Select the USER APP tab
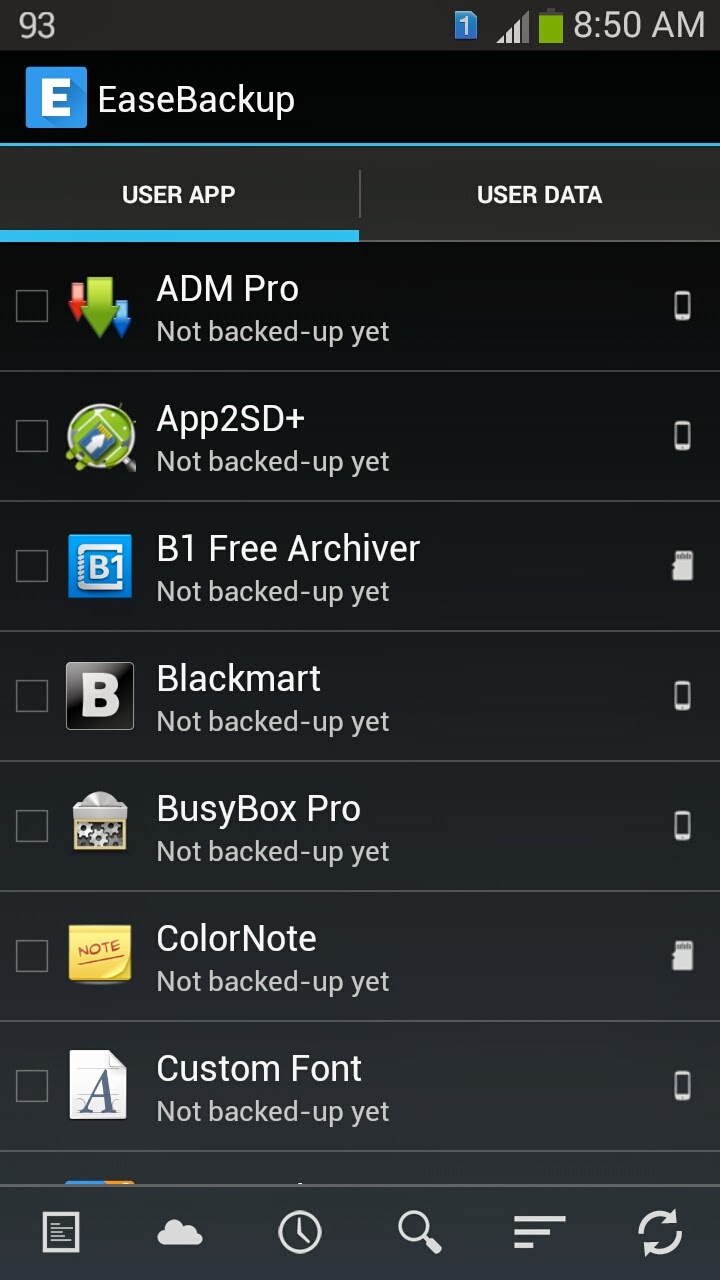The width and height of the screenshot is (720, 1280). [179, 195]
